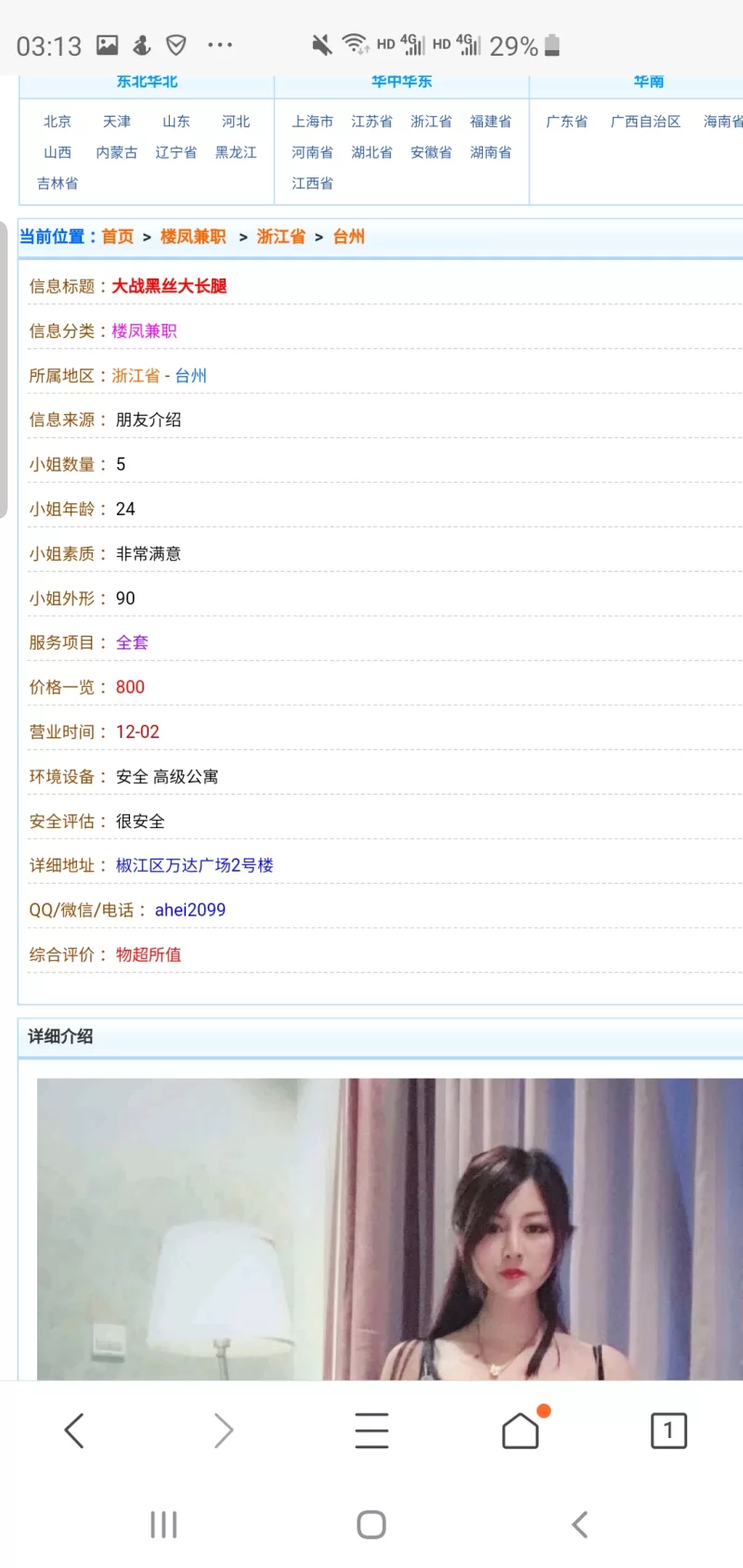This screenshot has width=743, height=1568.
Task: Open the 上海市 region link
Action: coord(312,122)
